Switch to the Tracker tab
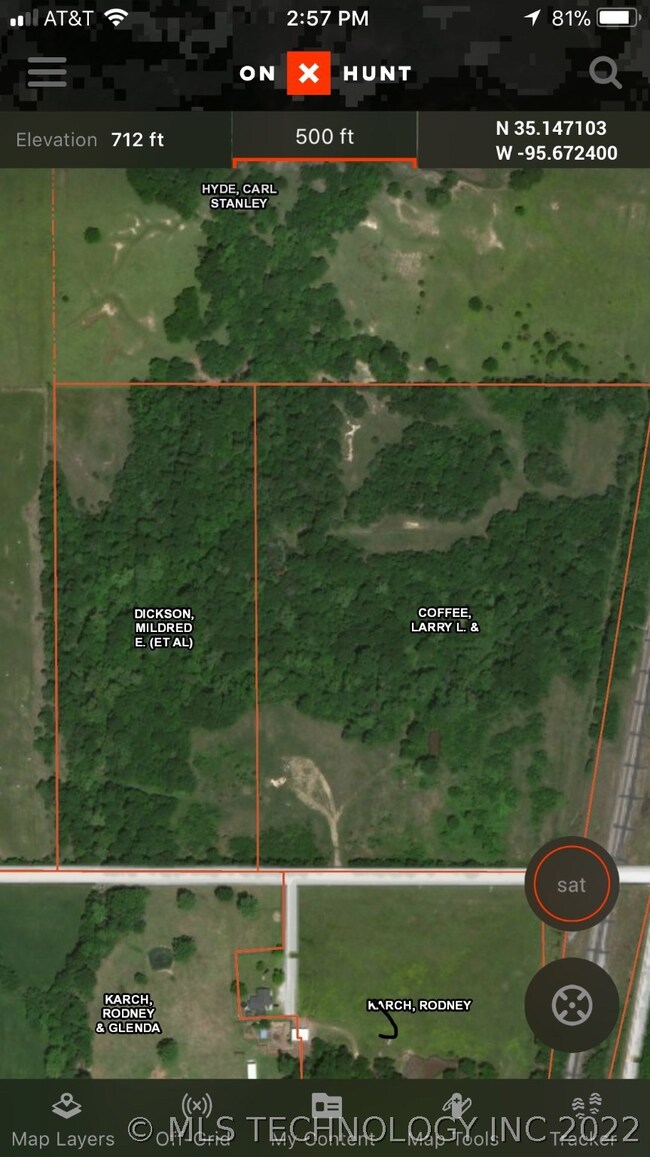 (x=583, y=1118)
